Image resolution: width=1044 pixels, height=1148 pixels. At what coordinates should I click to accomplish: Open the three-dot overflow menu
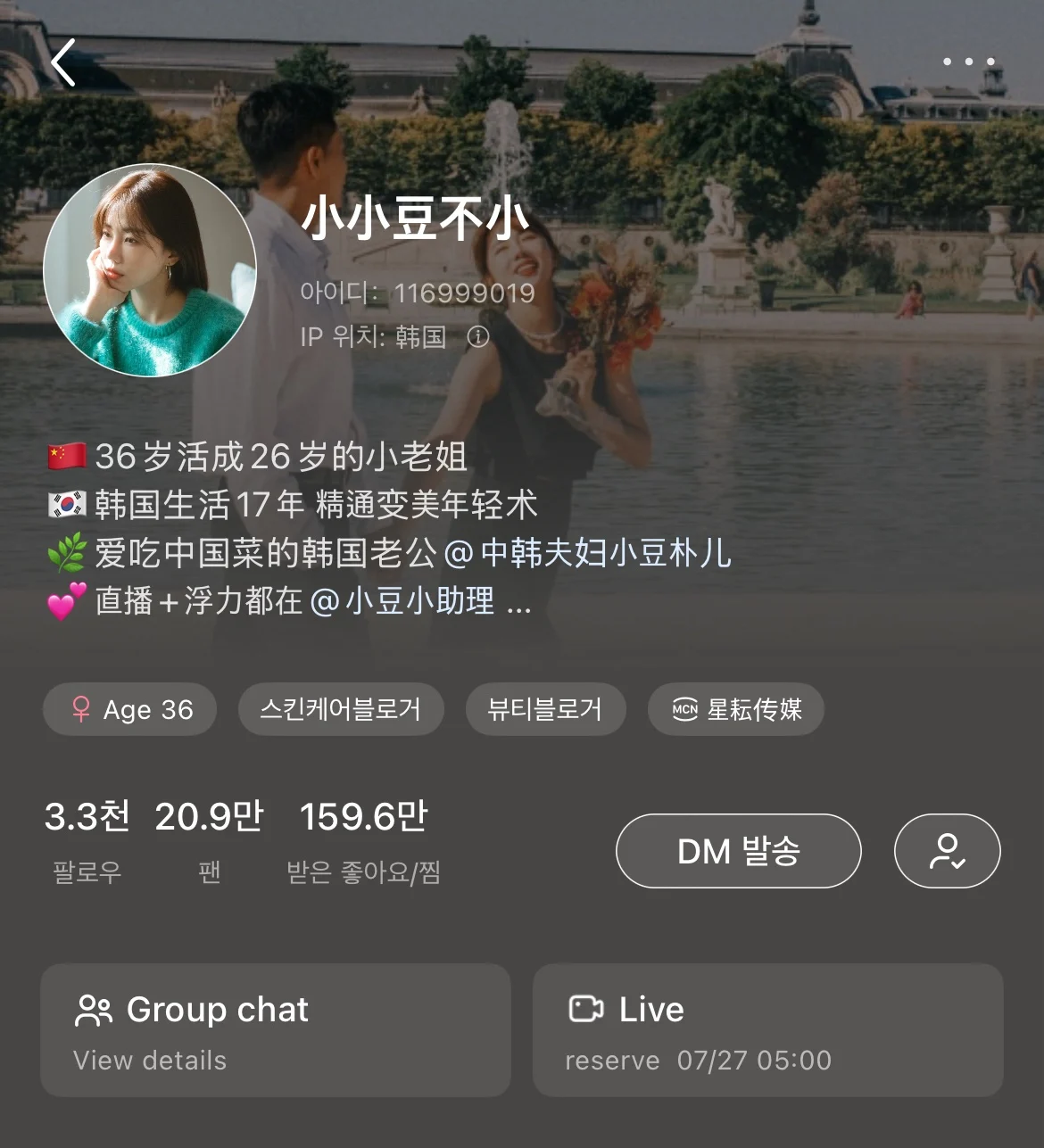coord(968,62)
